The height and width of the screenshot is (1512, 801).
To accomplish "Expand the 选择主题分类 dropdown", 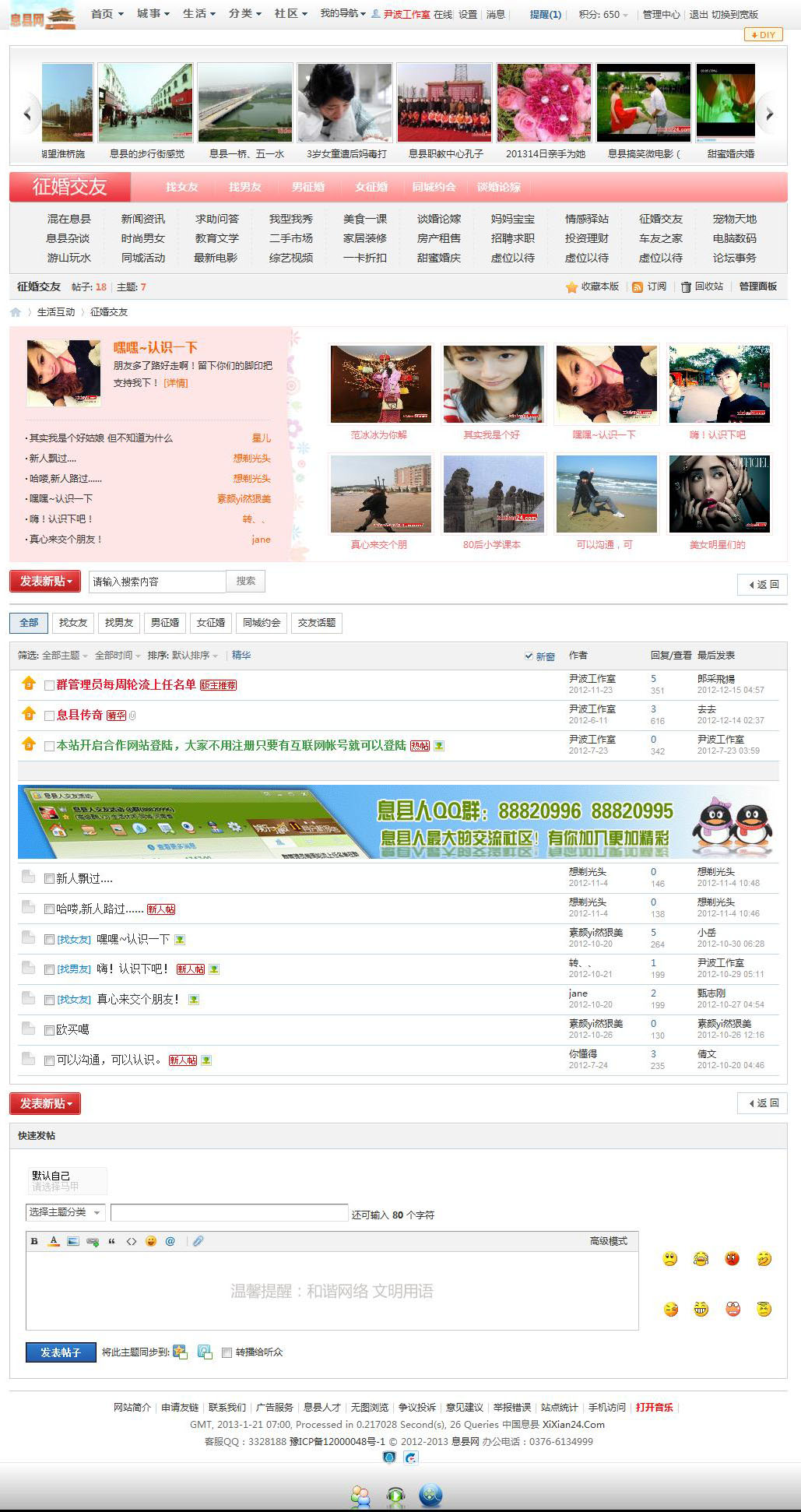I will tap(65, 1212).
